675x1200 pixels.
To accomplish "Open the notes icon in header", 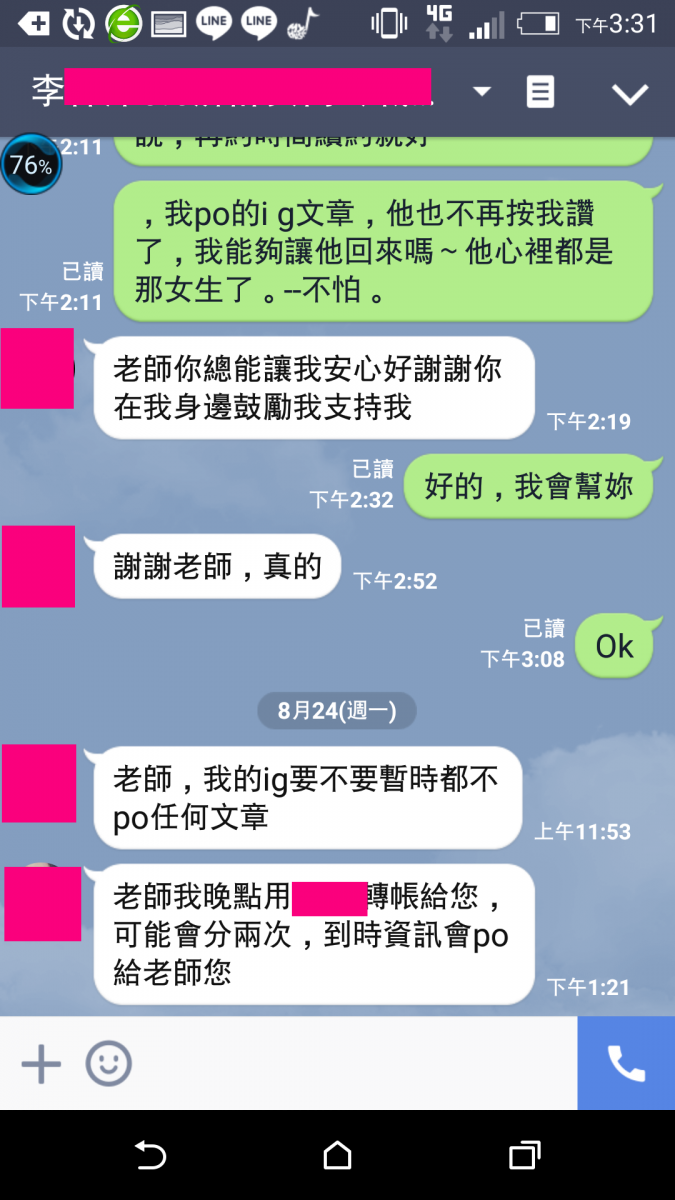I will 540,92.
